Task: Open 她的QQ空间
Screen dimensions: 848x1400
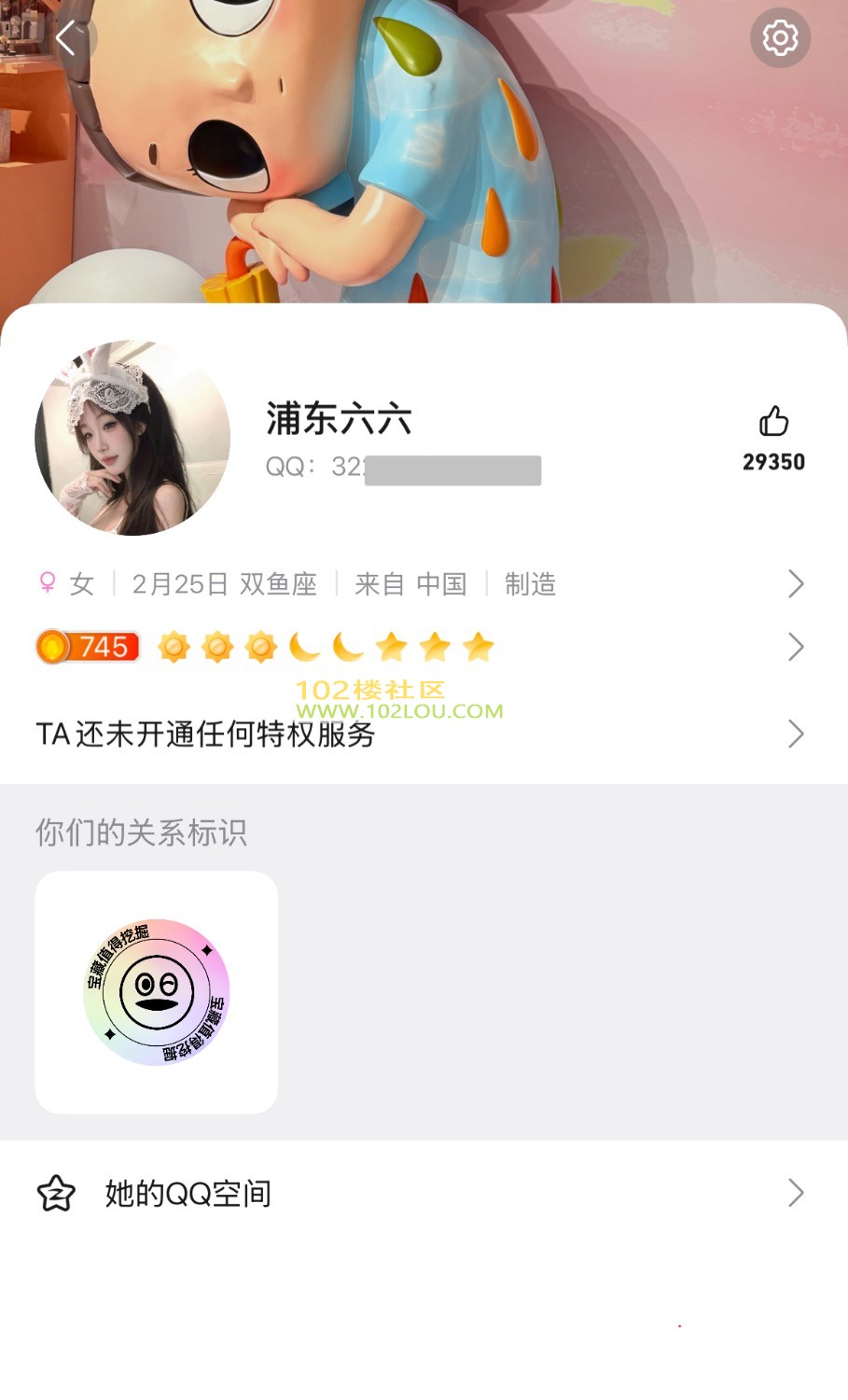Action: tap(420, 1193)
